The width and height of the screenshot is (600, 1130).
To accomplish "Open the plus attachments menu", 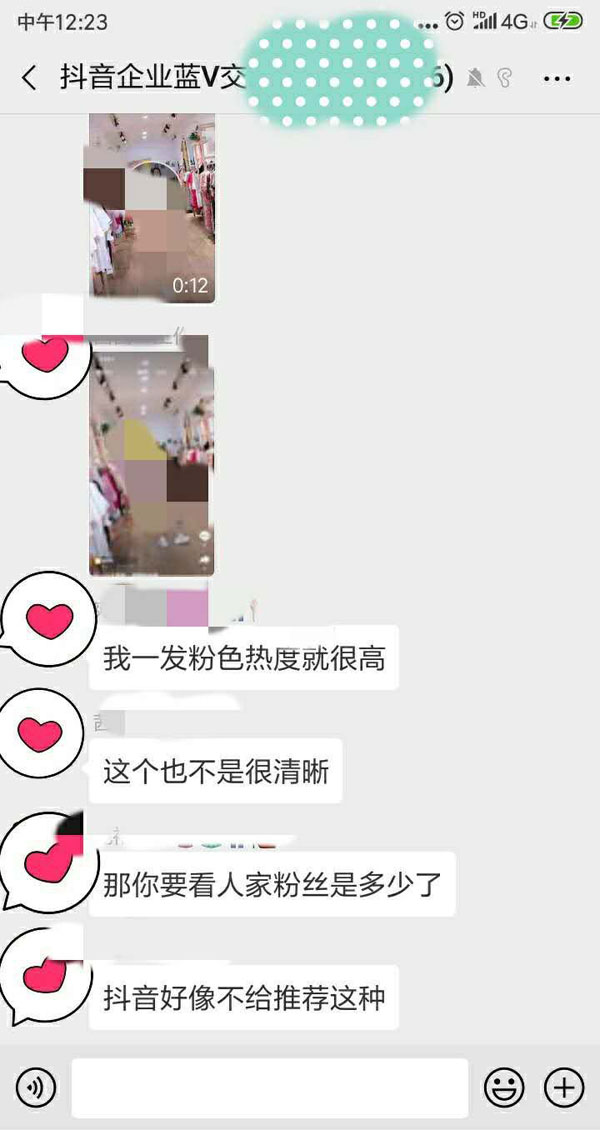I will click(563, 1087).
